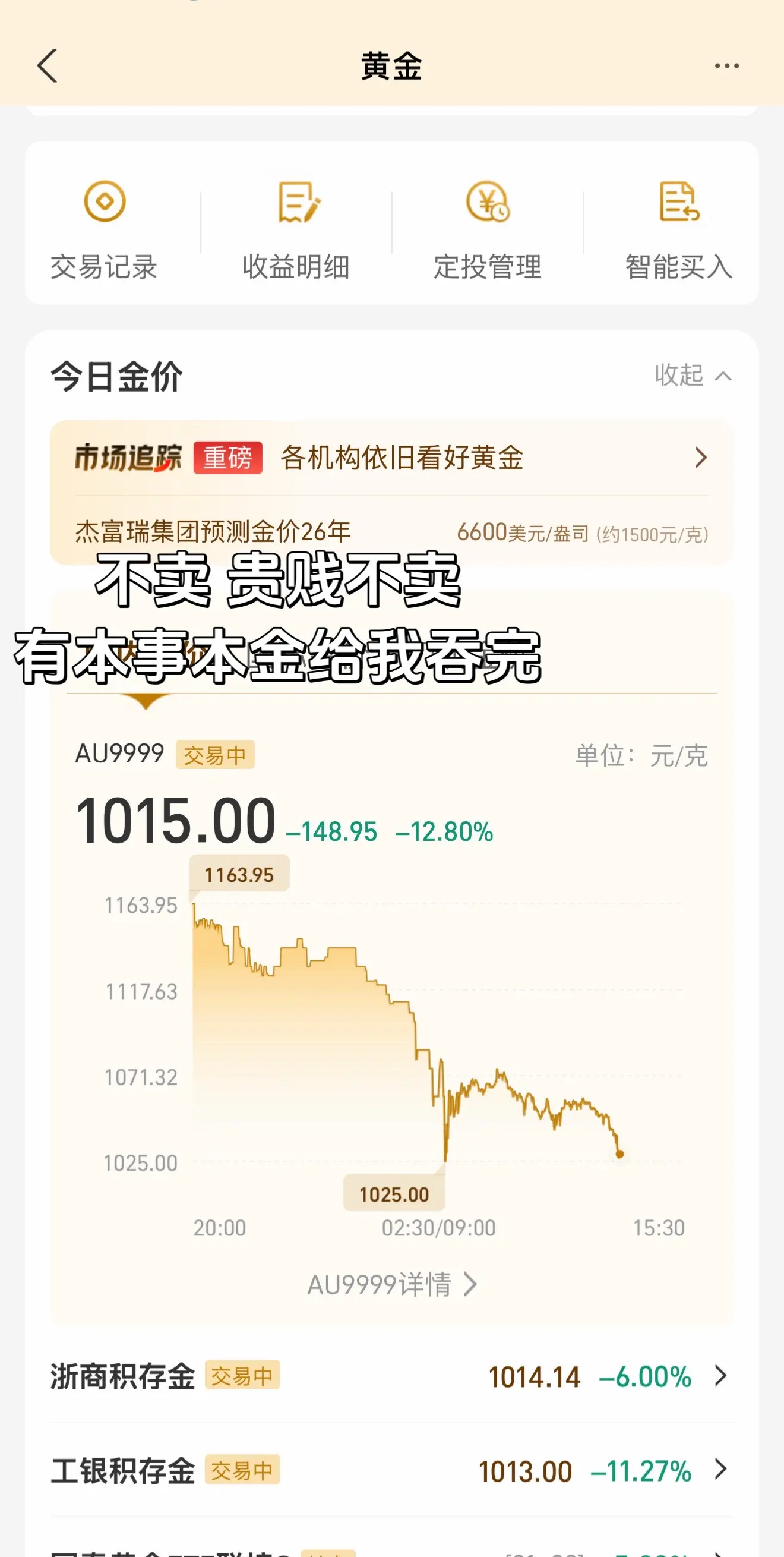Select the 黄金 title bar
The image size is (784, 1557).
391,65
